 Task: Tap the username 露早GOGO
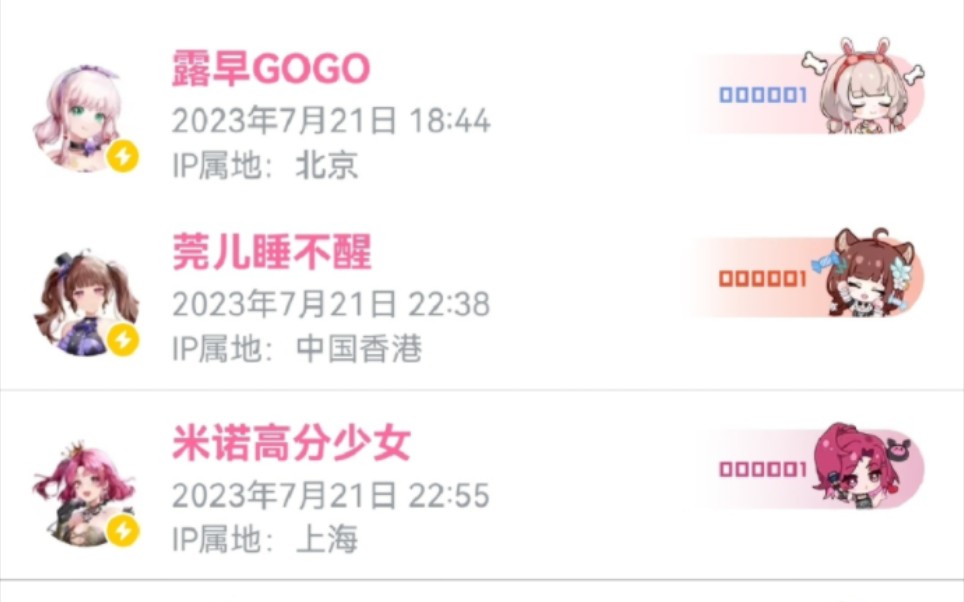coord(271,68)
